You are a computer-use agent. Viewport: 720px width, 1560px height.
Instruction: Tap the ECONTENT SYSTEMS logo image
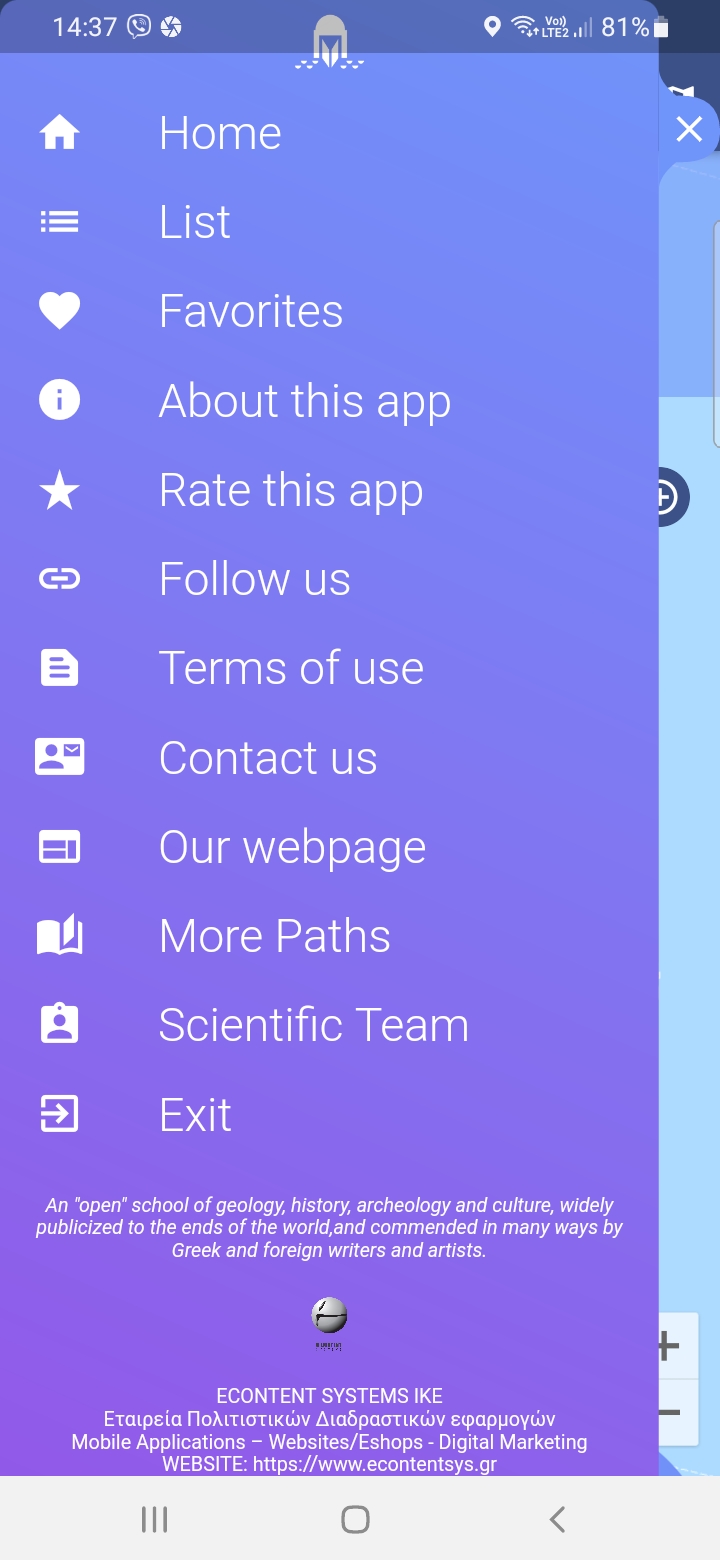327,1318
